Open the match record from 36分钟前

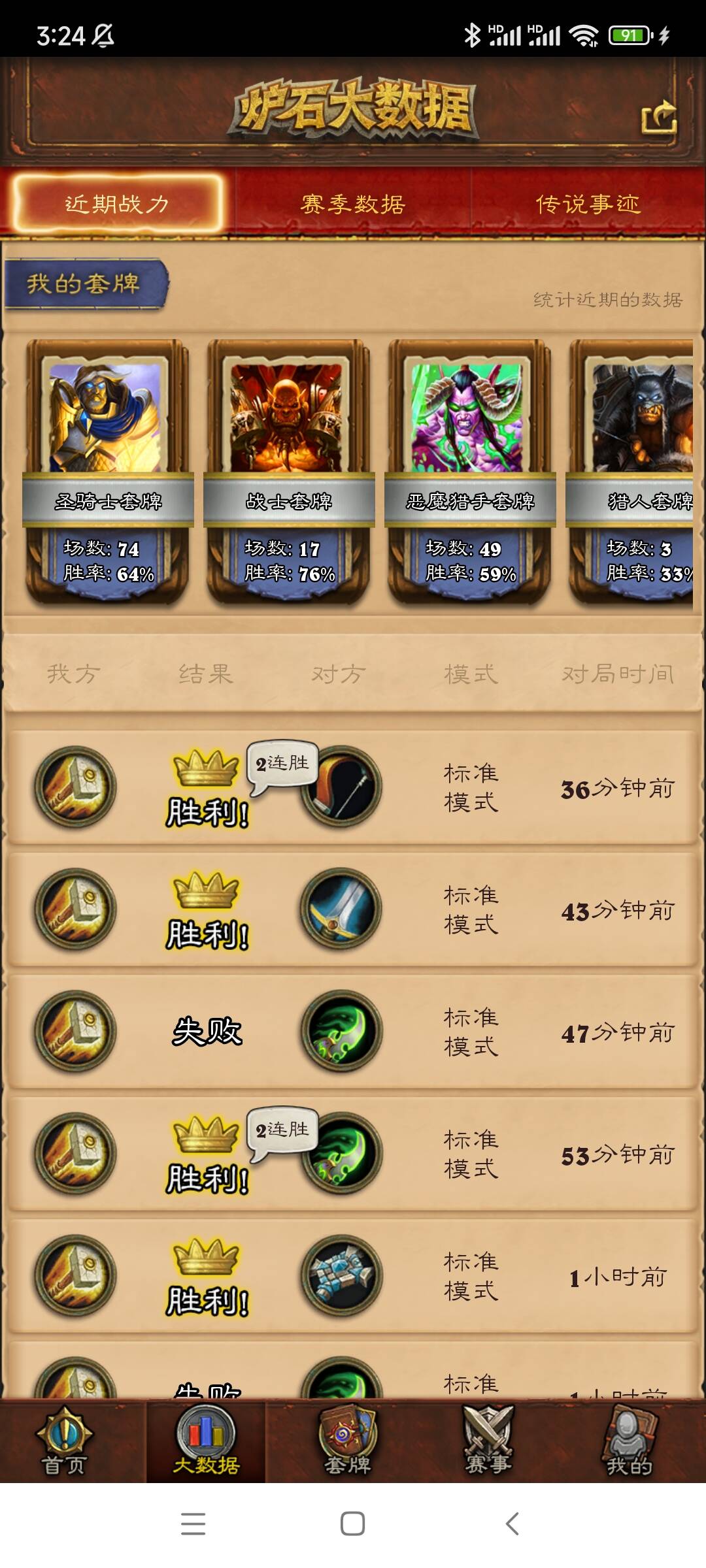coord(353,787)
